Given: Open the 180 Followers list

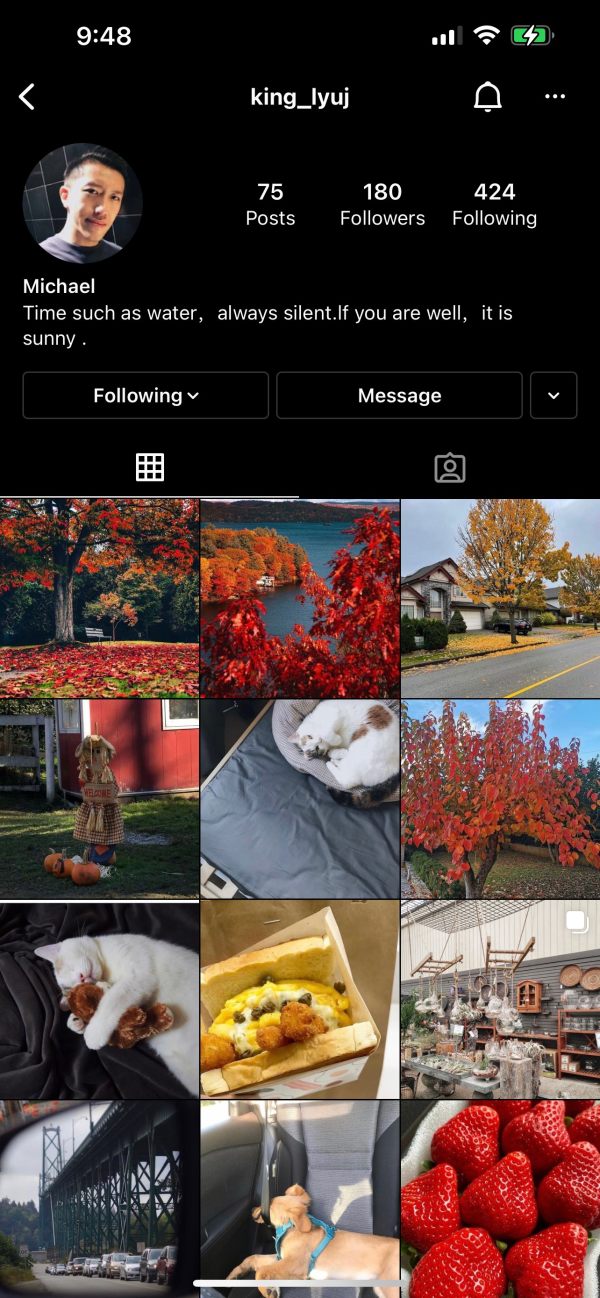Looking at the screenshot, I should (382, 204).
